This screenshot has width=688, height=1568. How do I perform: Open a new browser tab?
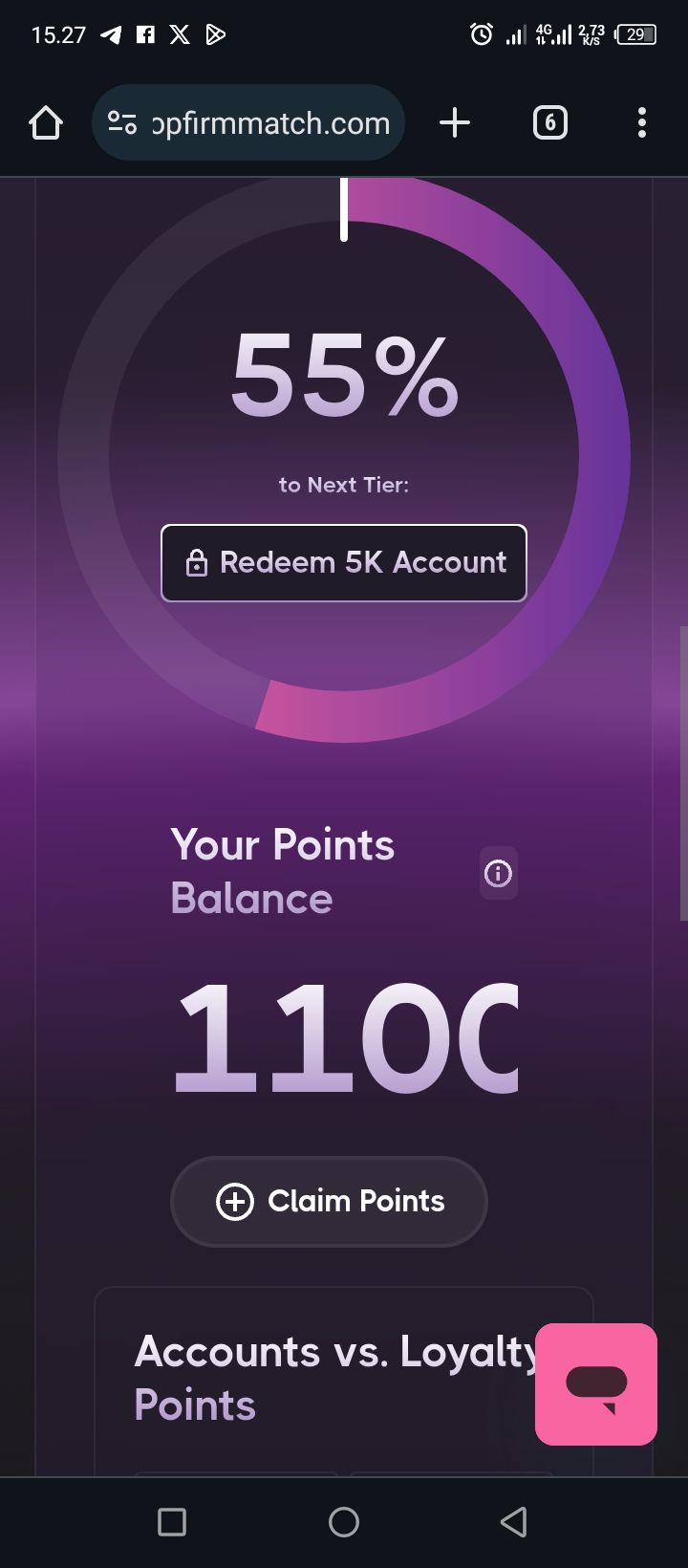[x=455, y=123]
